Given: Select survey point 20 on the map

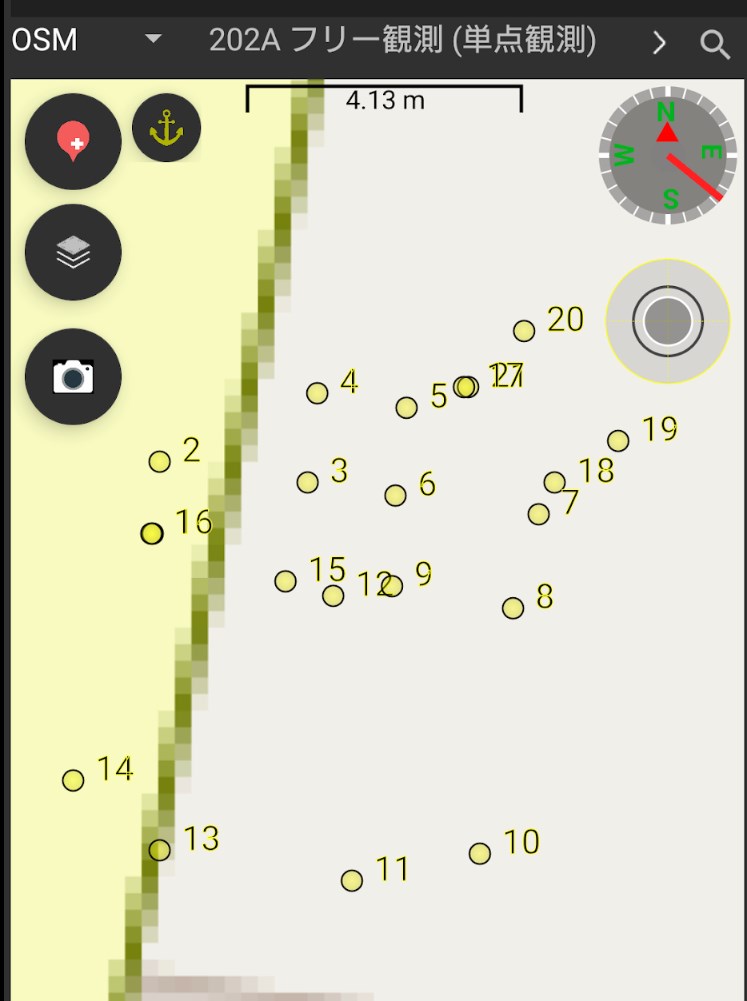Looking at the screenshot, I should [x=524, y=331].
